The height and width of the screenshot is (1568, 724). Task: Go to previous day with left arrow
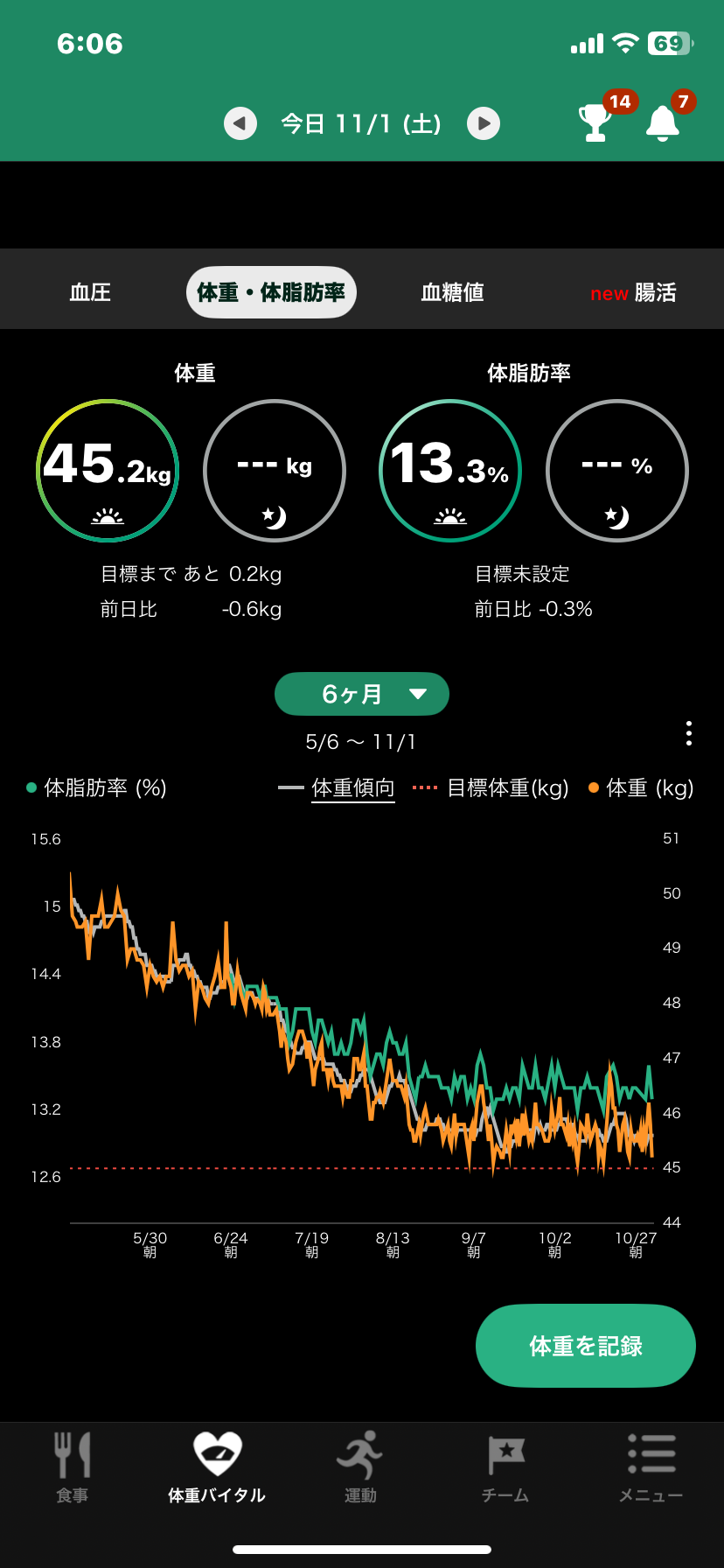click(240, 122)
